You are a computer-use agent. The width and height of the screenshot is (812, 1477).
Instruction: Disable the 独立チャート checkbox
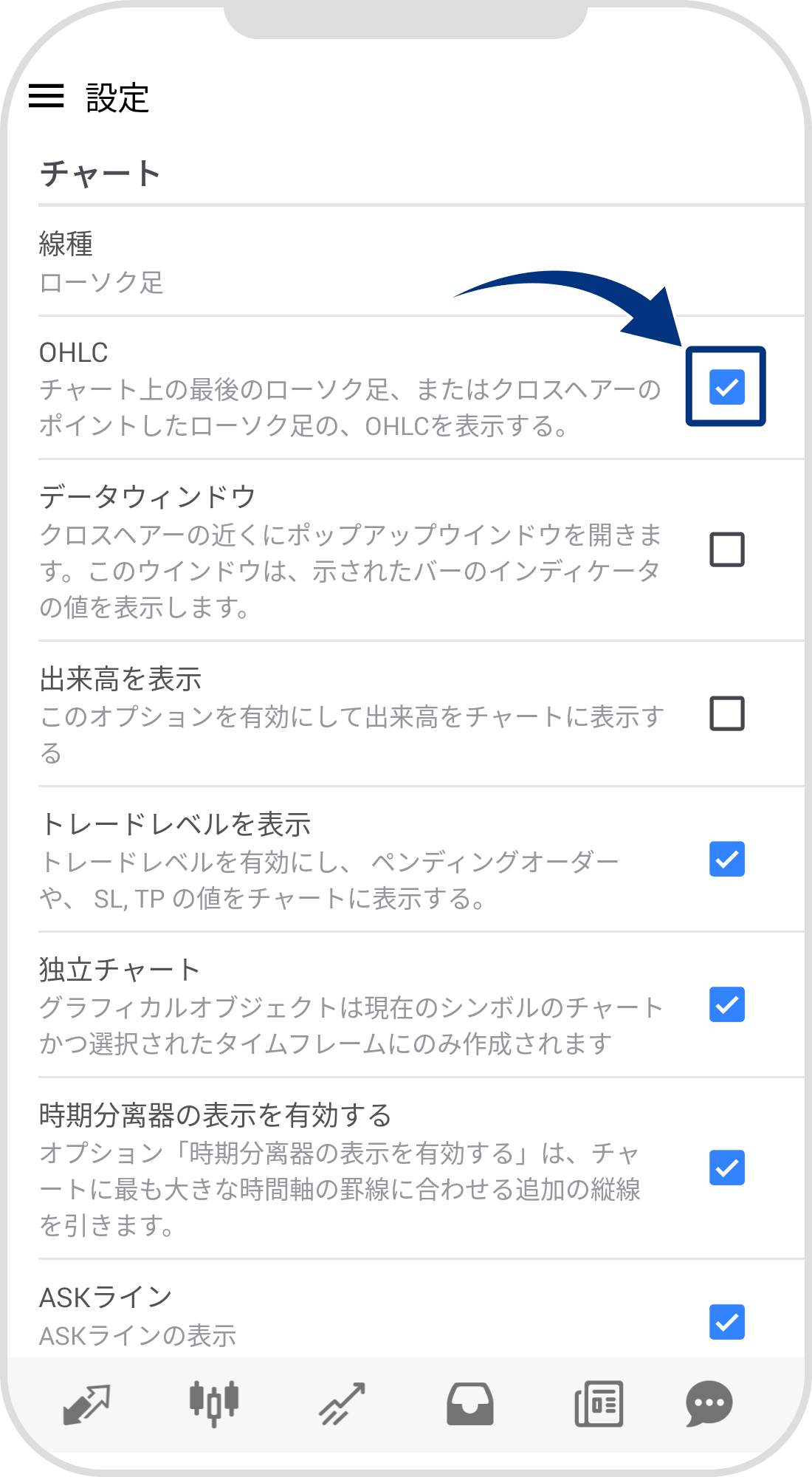tap(727, 1004)
